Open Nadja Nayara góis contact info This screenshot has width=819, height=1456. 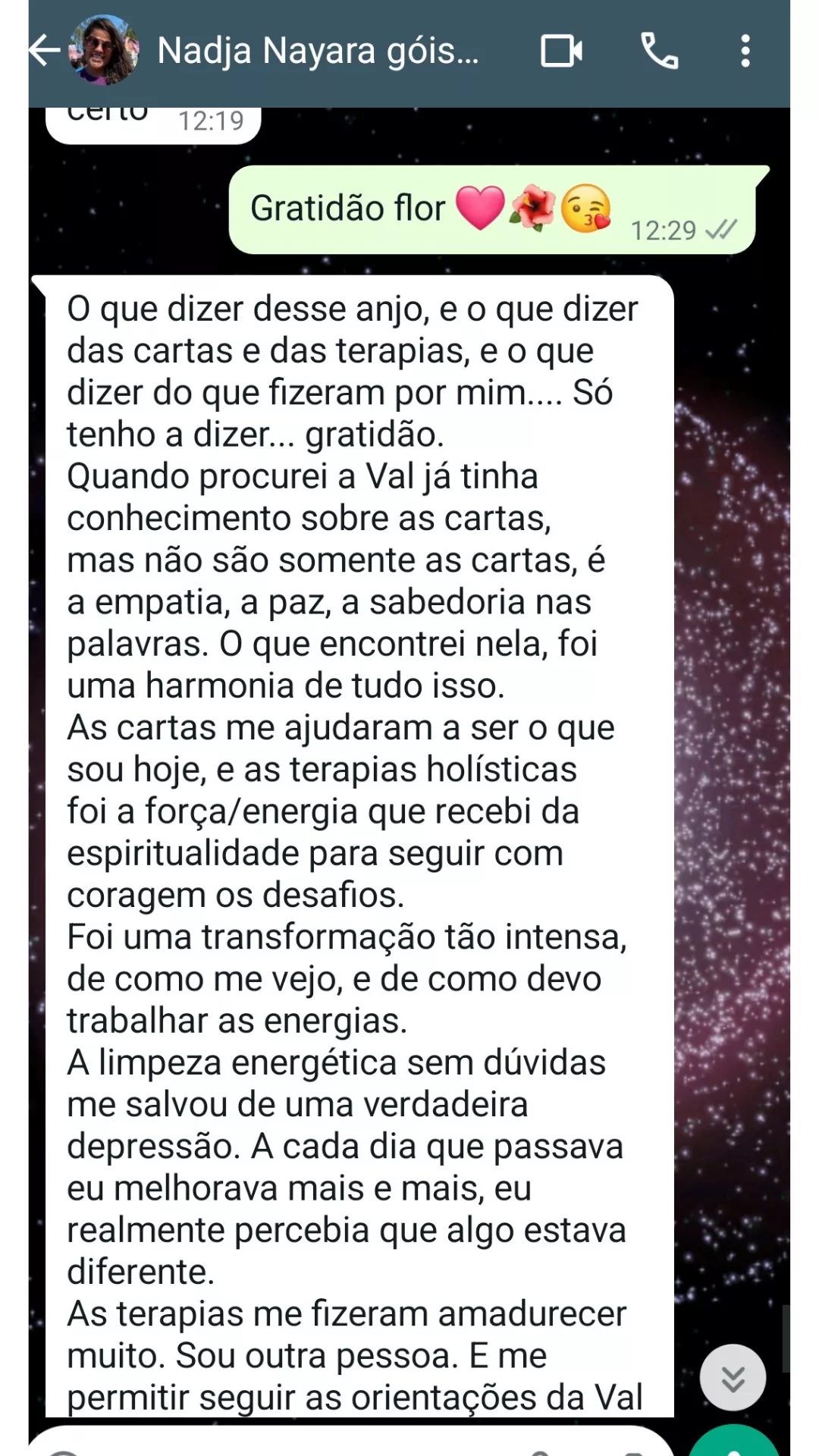[x=318, y=52]
